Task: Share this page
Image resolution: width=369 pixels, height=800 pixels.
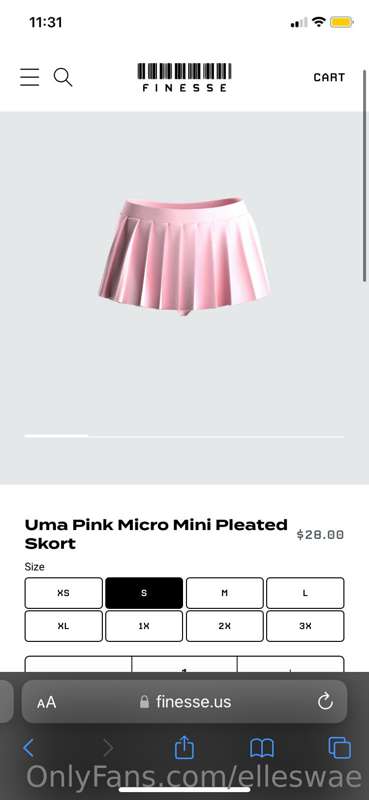Action: (184, 747)
